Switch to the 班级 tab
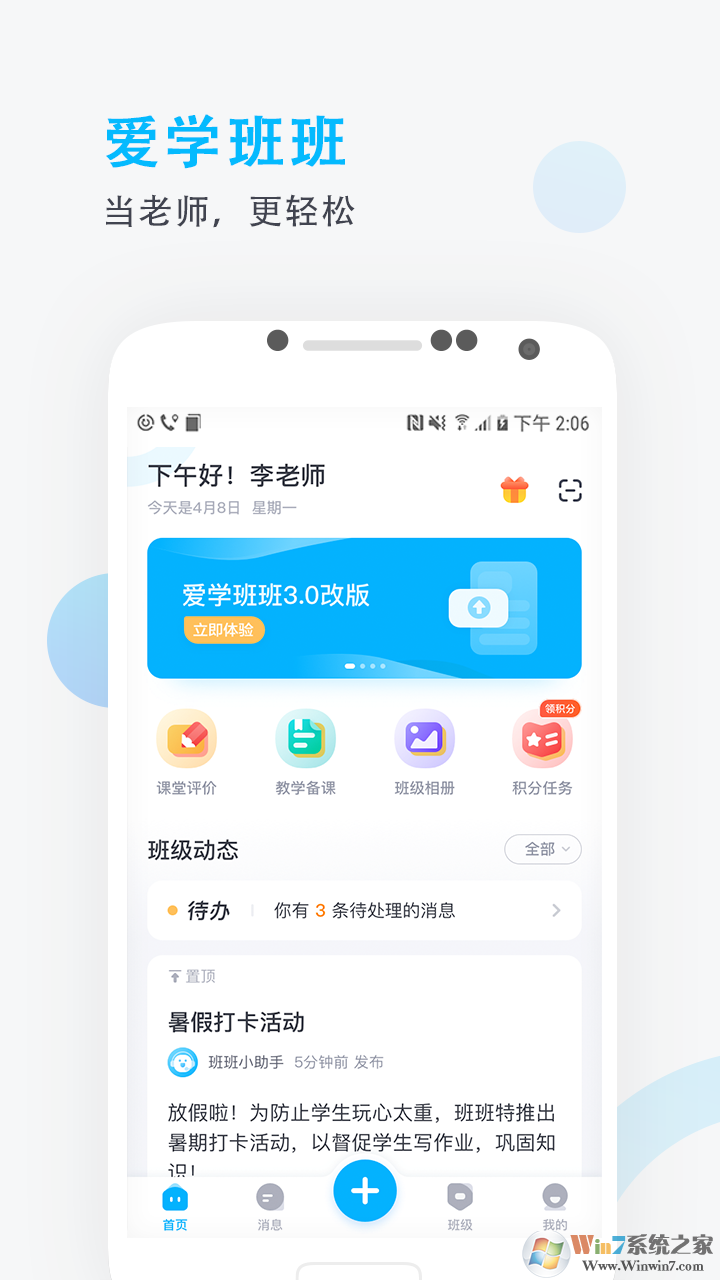The height and width of the screenshot is (1280, 720). coord(460,1205)
